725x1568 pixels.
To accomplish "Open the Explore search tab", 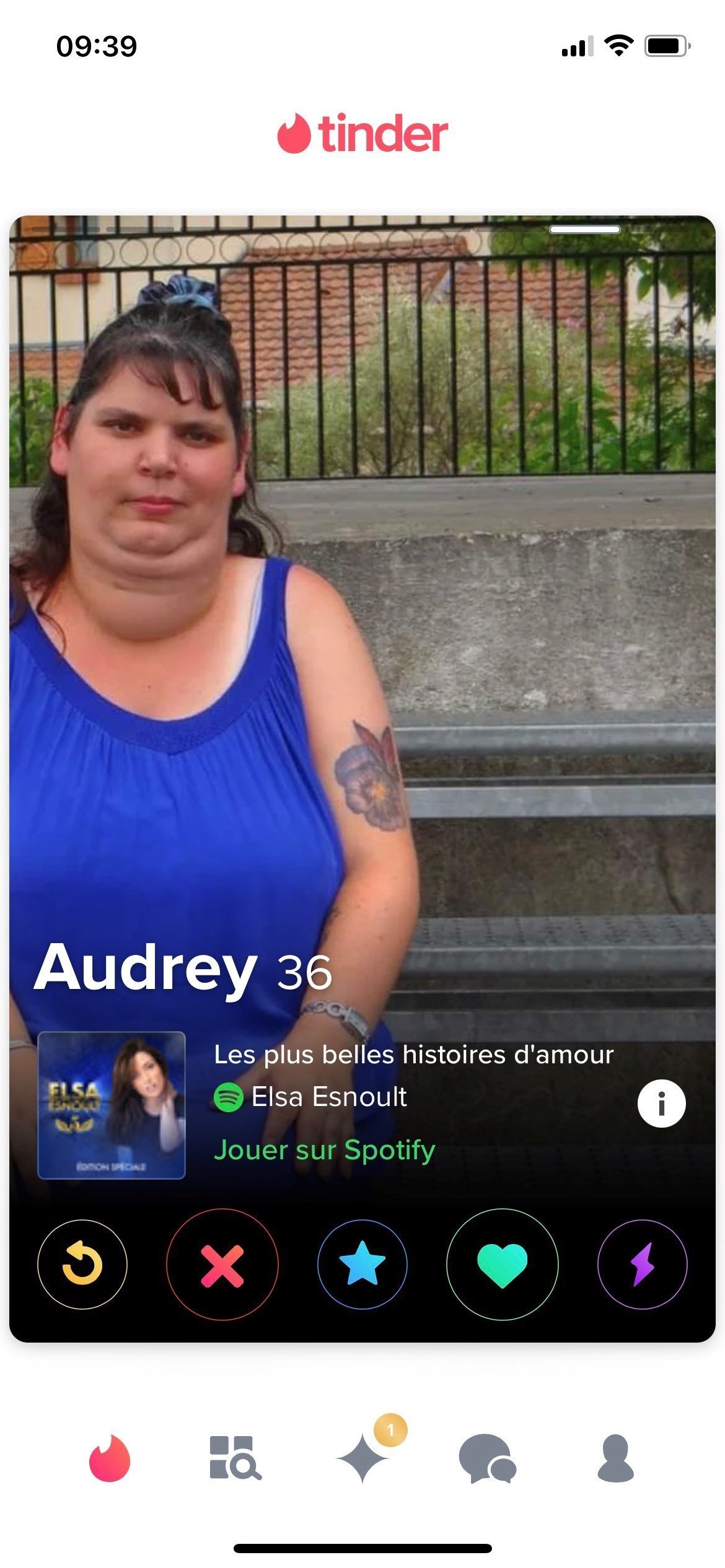I will click(x=235, y=1458).
